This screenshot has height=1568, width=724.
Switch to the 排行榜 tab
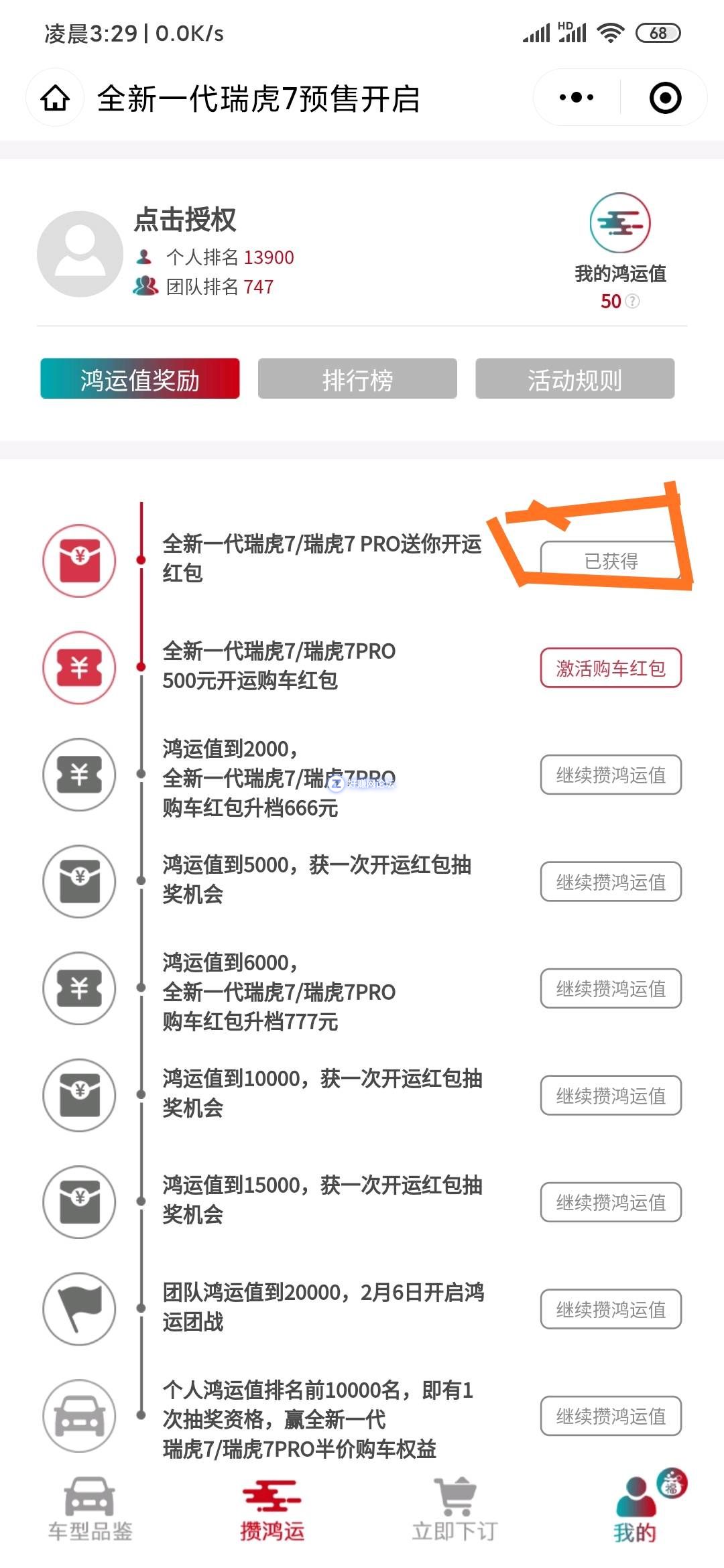click(357, 379)
